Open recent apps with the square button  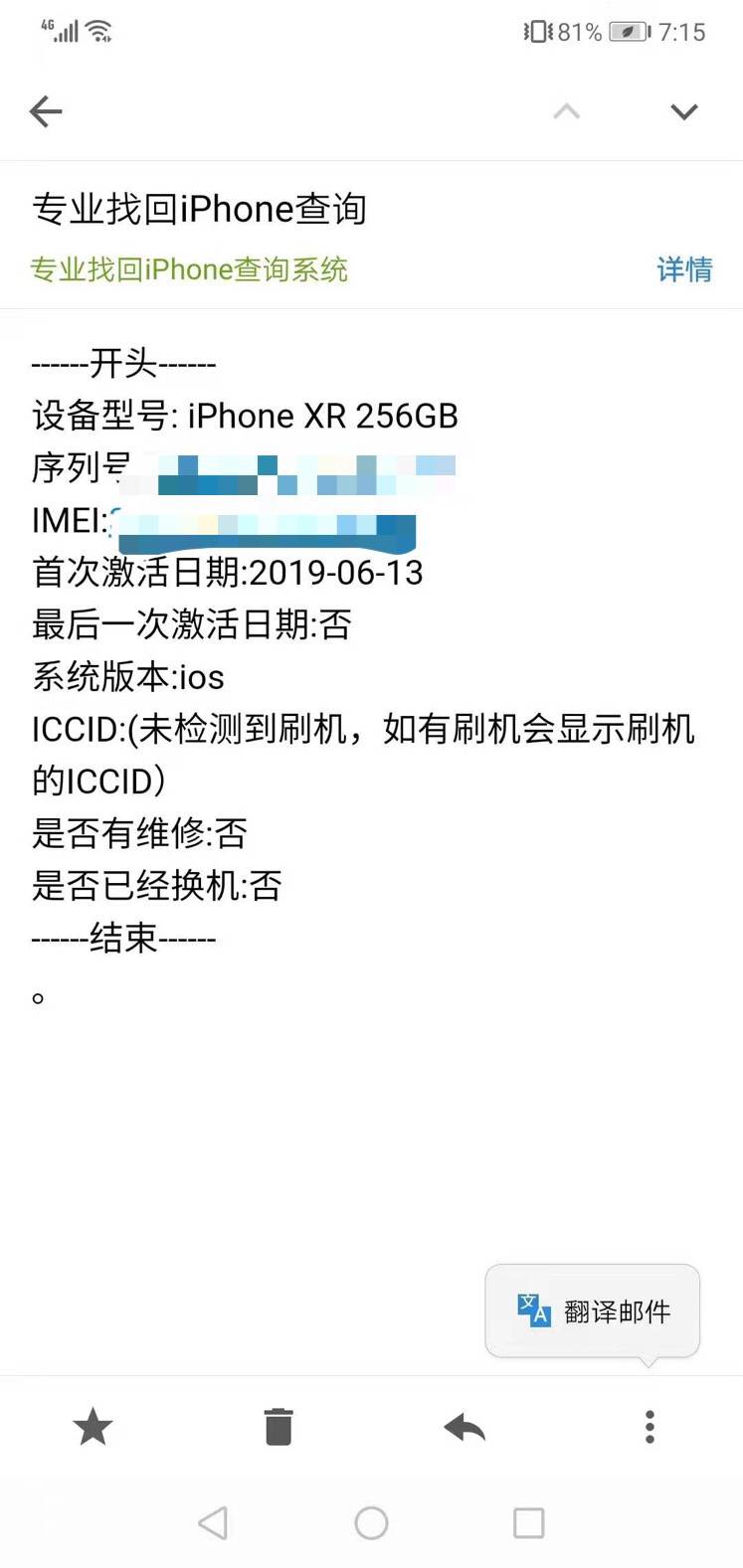click(528, 1522)
